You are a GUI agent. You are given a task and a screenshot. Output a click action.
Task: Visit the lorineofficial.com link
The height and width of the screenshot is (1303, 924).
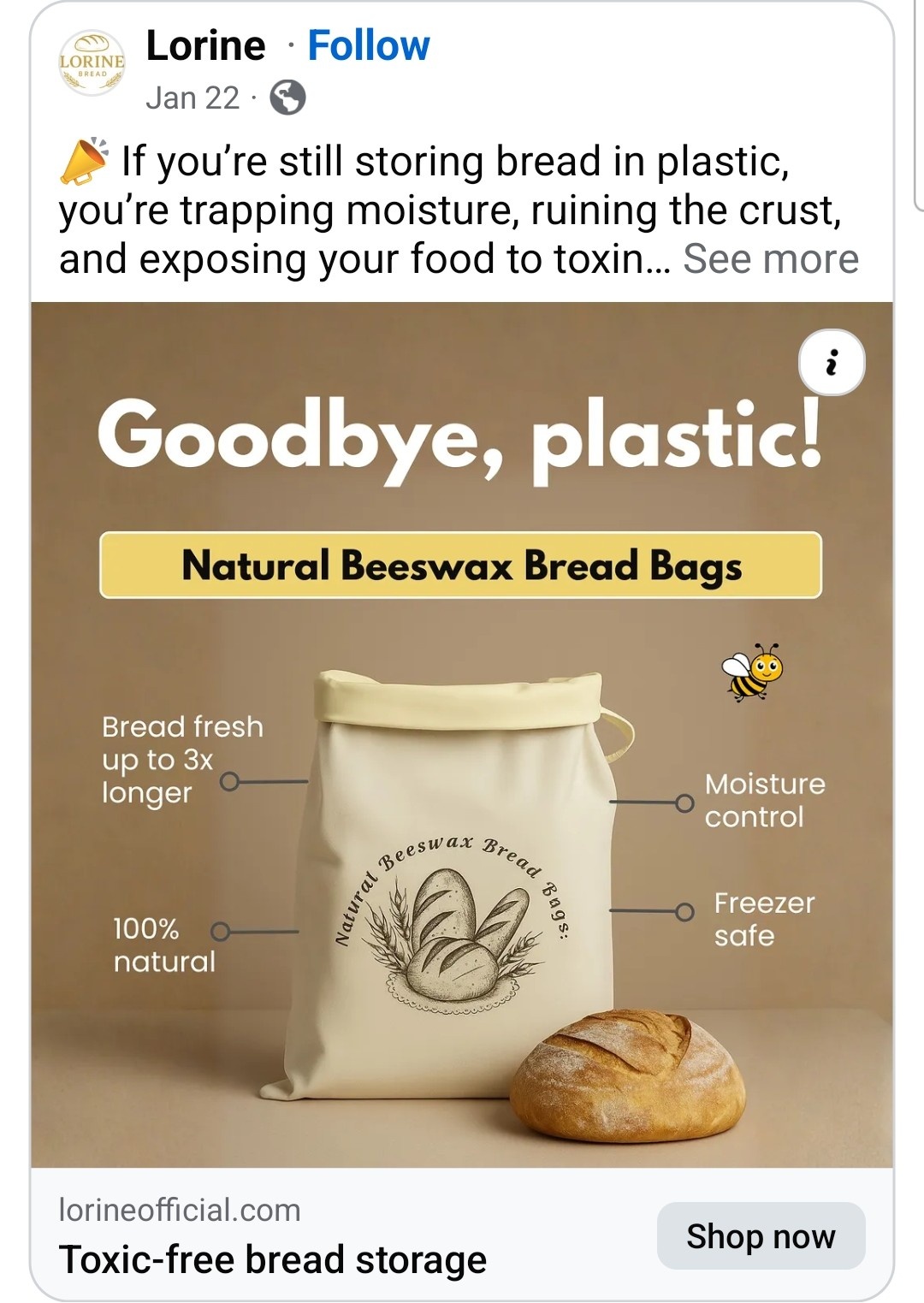point(180,1210)
